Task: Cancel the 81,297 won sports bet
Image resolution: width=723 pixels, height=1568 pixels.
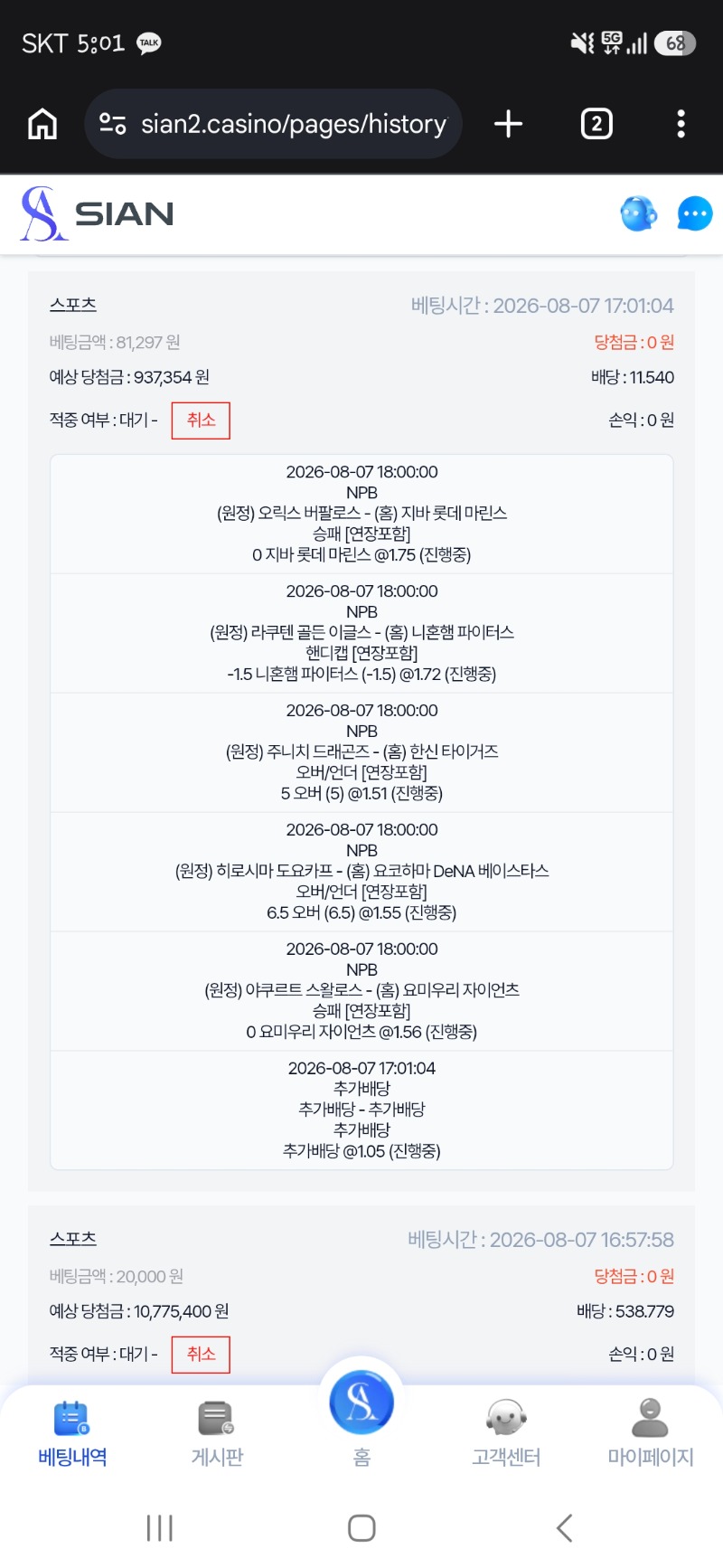Action: (201, 420)
